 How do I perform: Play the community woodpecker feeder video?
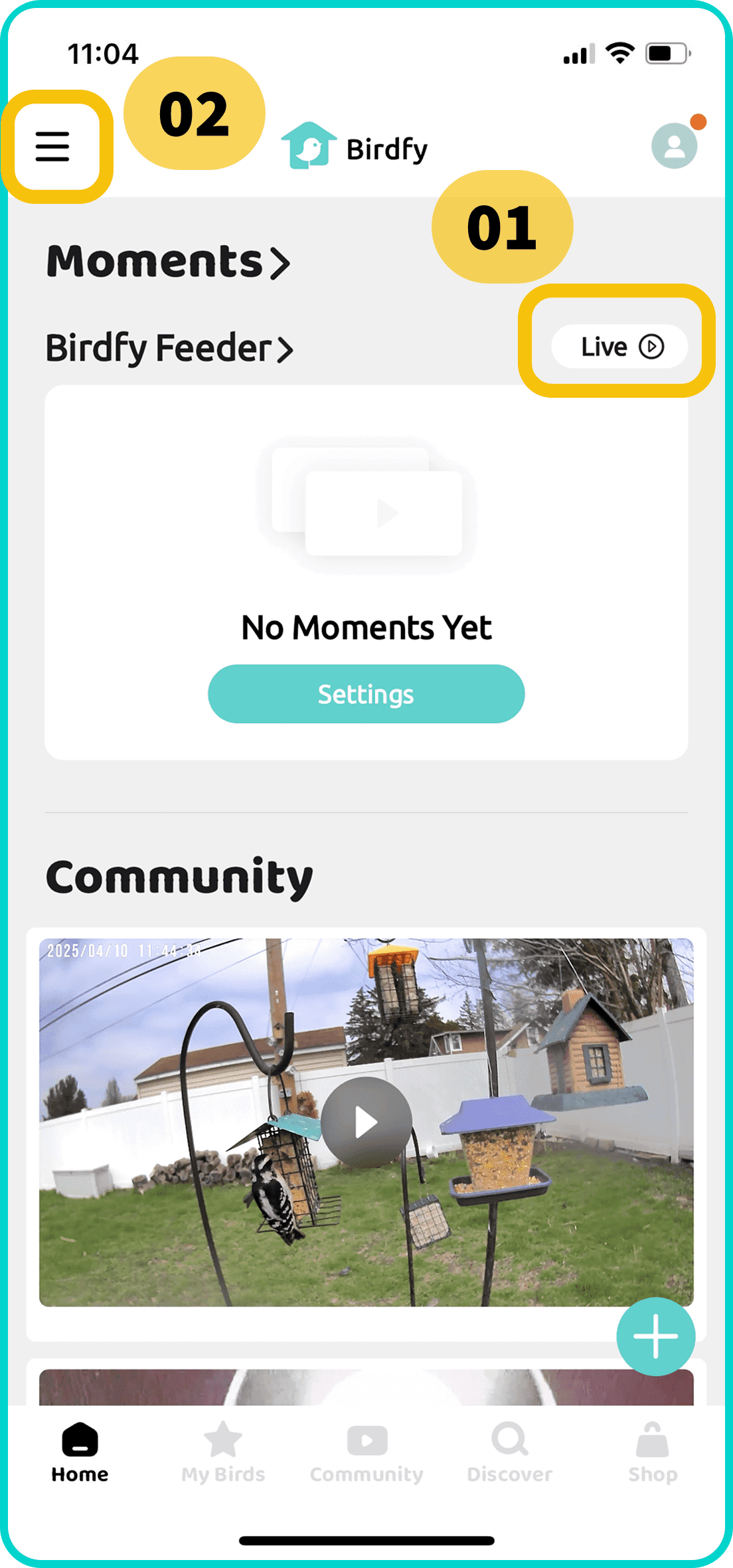tap(366, 1122)
